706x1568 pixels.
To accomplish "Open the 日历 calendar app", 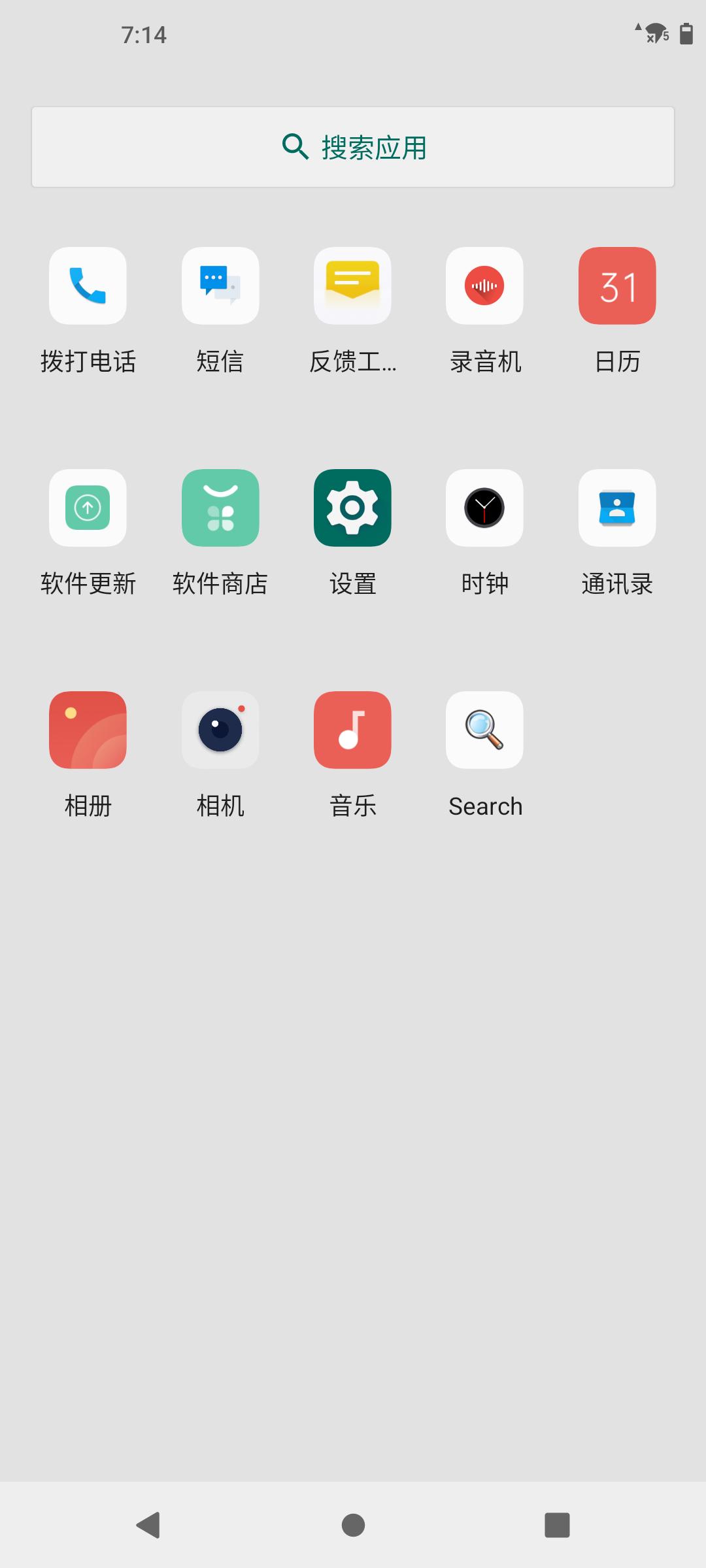I will pyautogui.click(x=616, y=286).
